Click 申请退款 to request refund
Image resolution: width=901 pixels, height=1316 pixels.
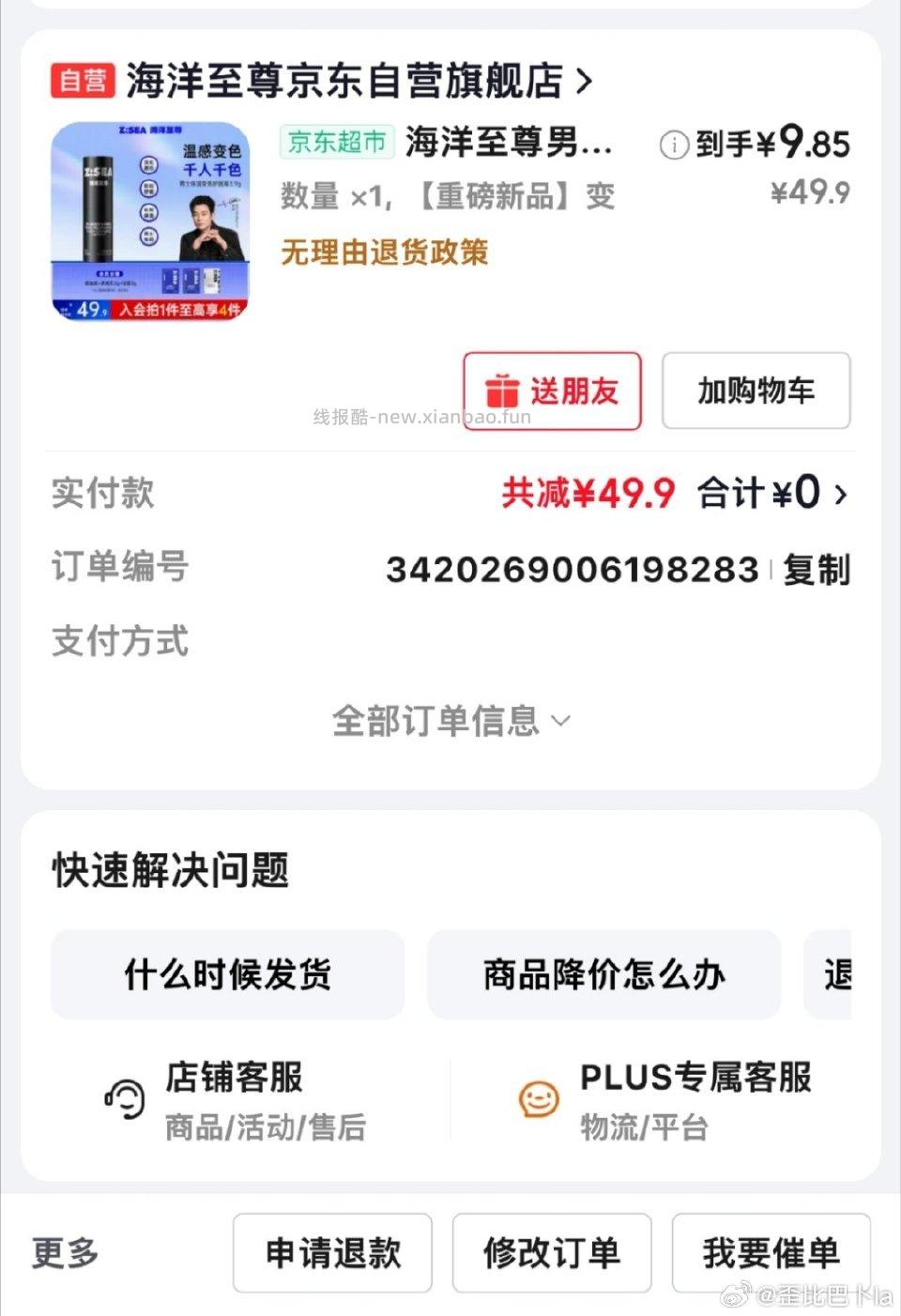[332, 1253]
